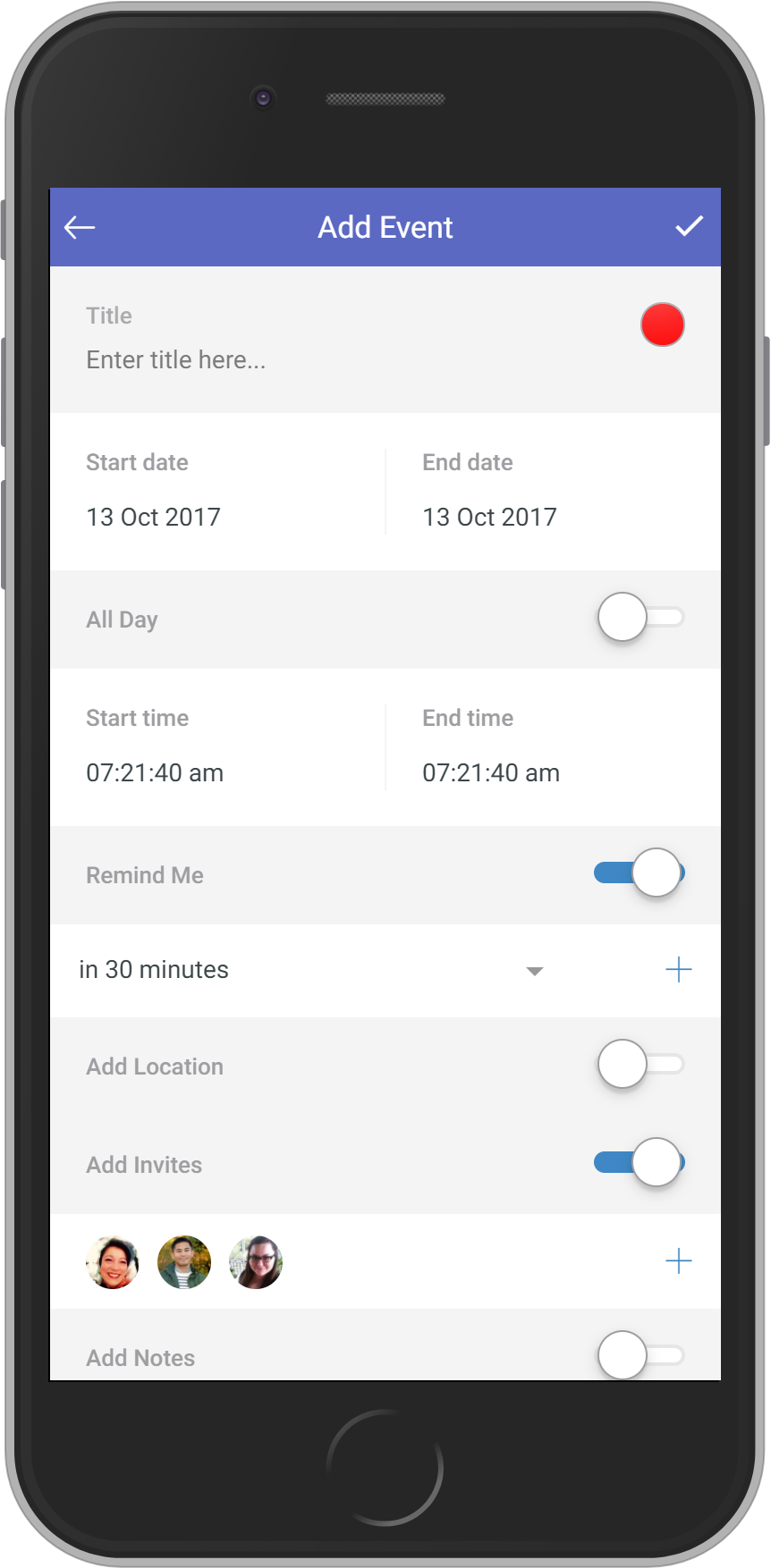The height and width of the screenshot is (1568, 771).
Task: Click the Add Event title bar
Action: point(385,227)
